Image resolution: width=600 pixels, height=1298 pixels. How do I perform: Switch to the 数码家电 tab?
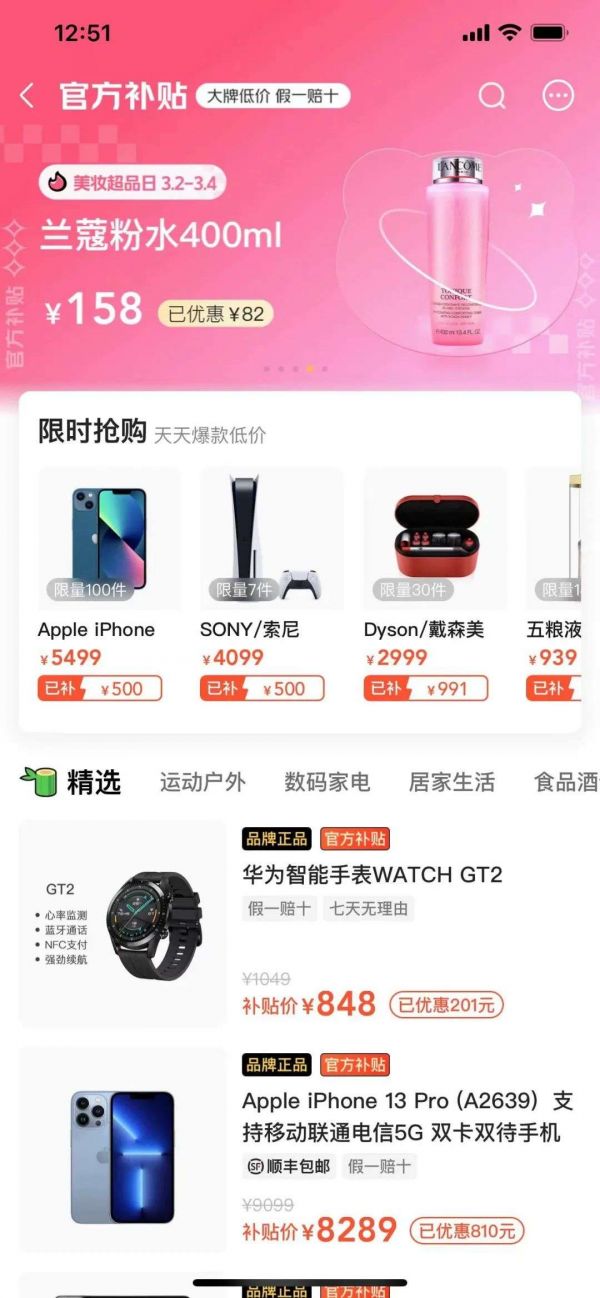[327, 782]
